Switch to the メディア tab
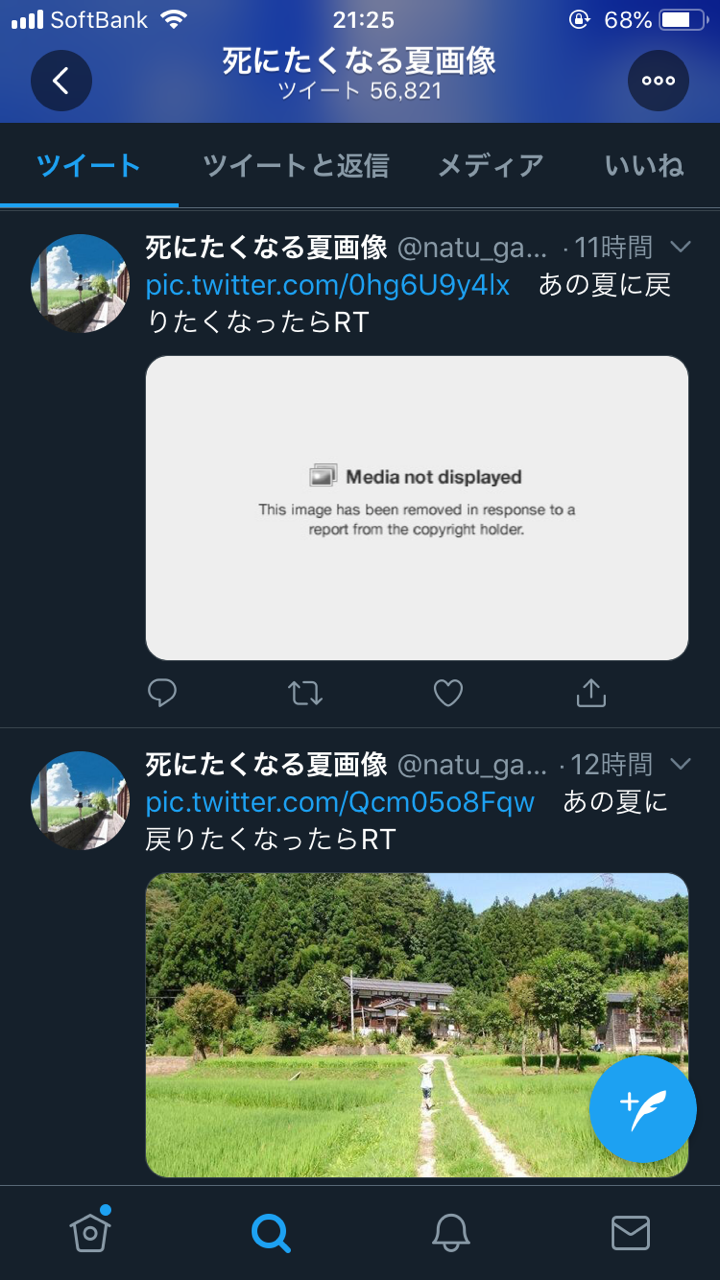 (x=489, y=166)
